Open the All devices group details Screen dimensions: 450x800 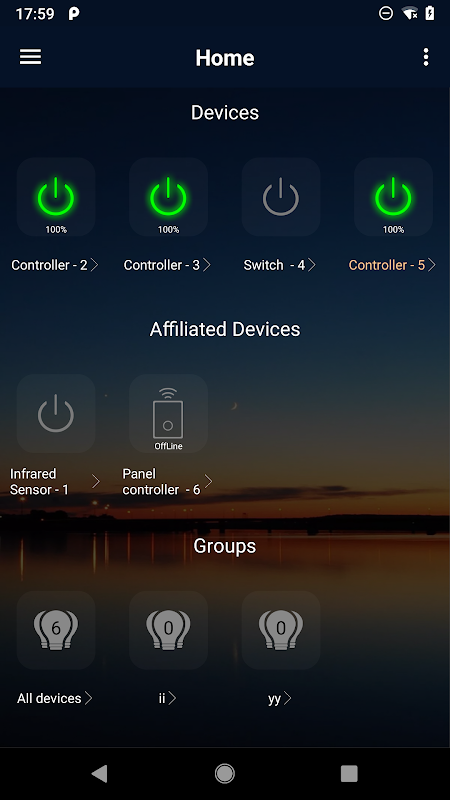(55, 698)
